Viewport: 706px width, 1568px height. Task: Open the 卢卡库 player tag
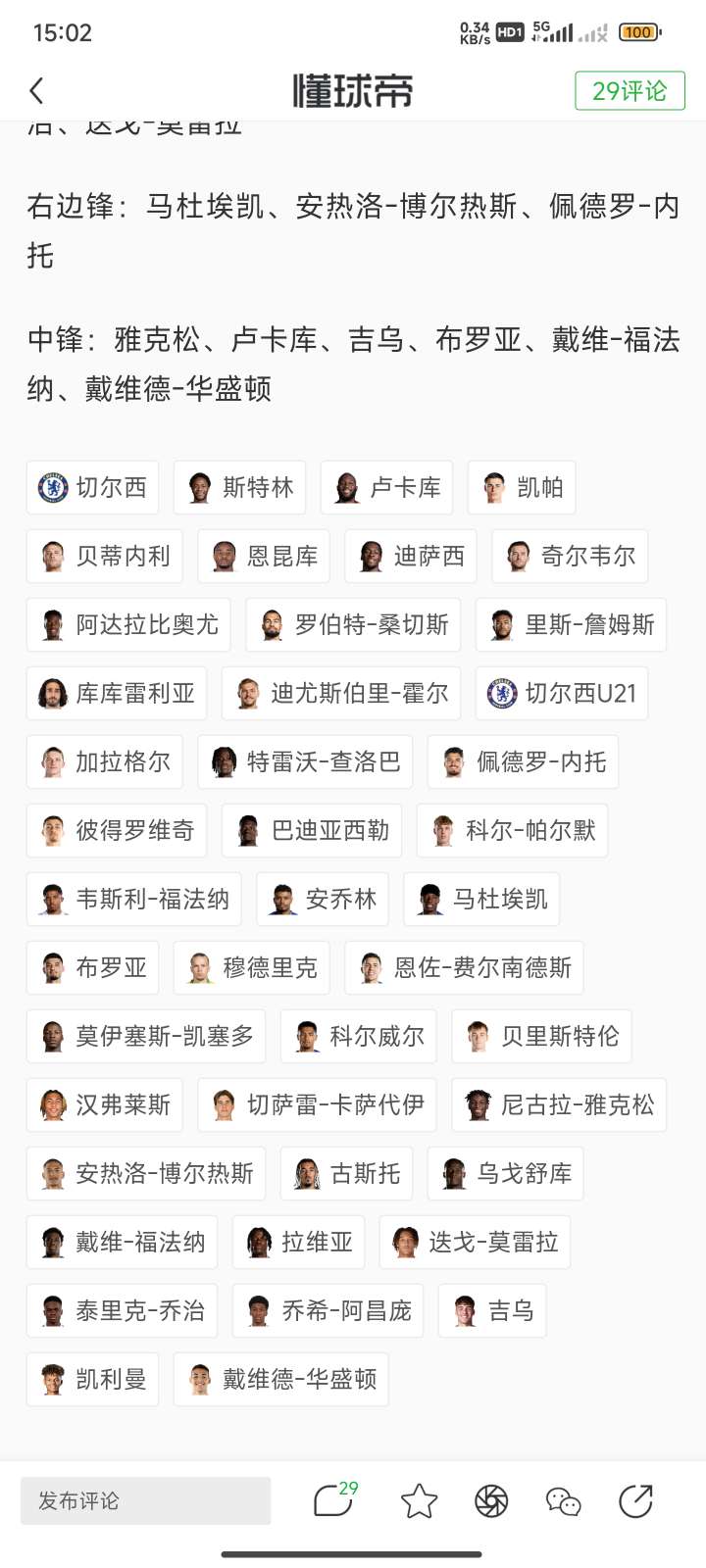tap(386, 487)
